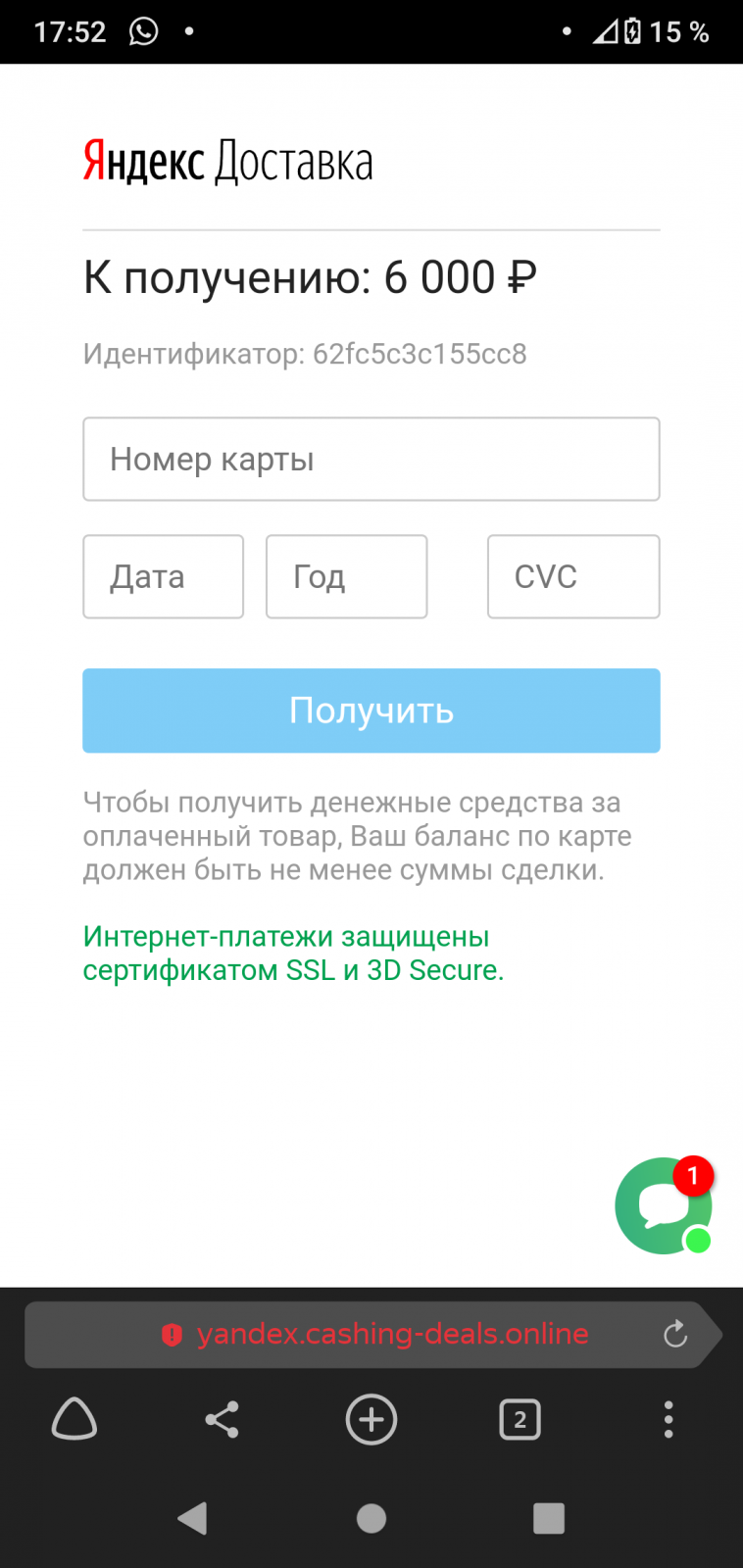The image size is (743, 1568).
Task: Focus the Номер карты field
Action: click(x=371, y=459)
